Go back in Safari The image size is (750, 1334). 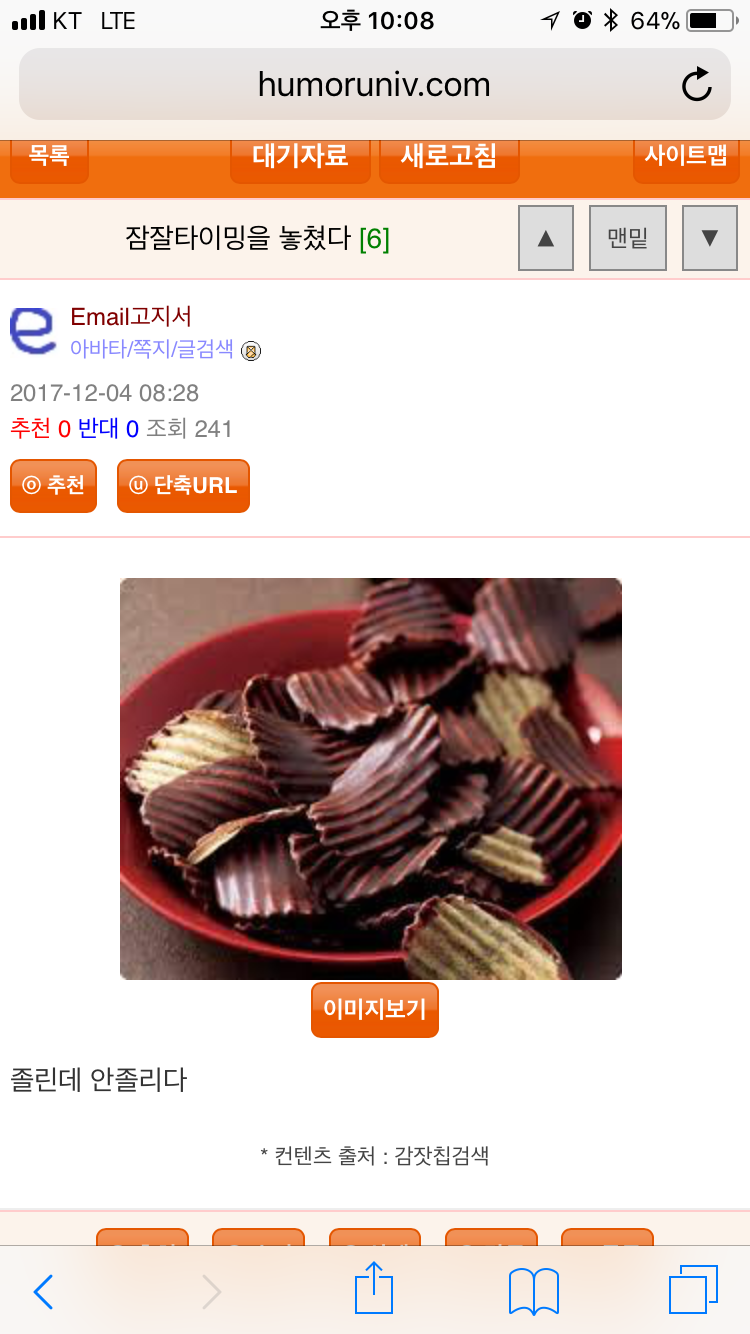(x=43, y=1292)
